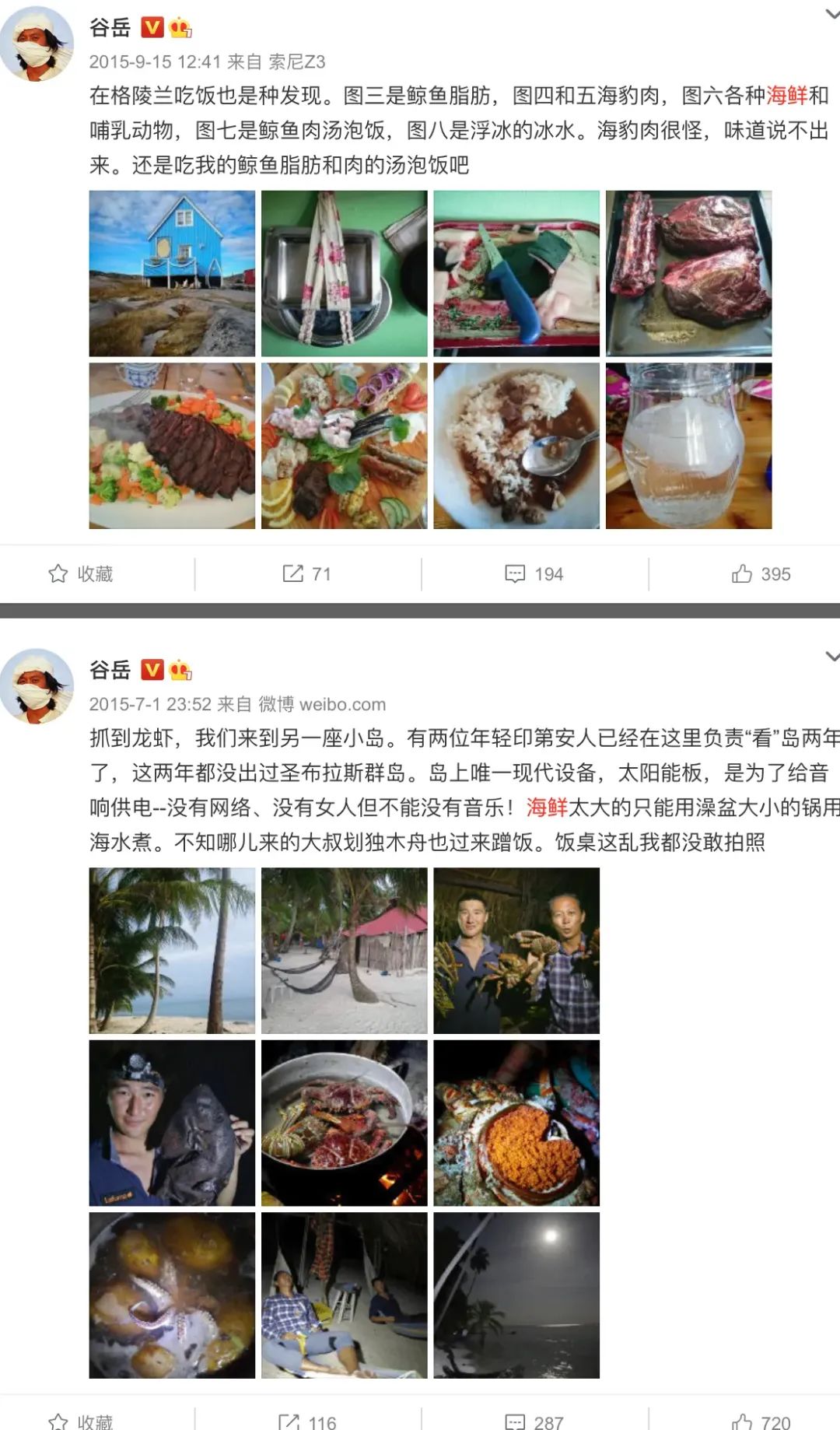
Task: Expand the chevron menu on the lobster post
Action: (x=831, y=657)
